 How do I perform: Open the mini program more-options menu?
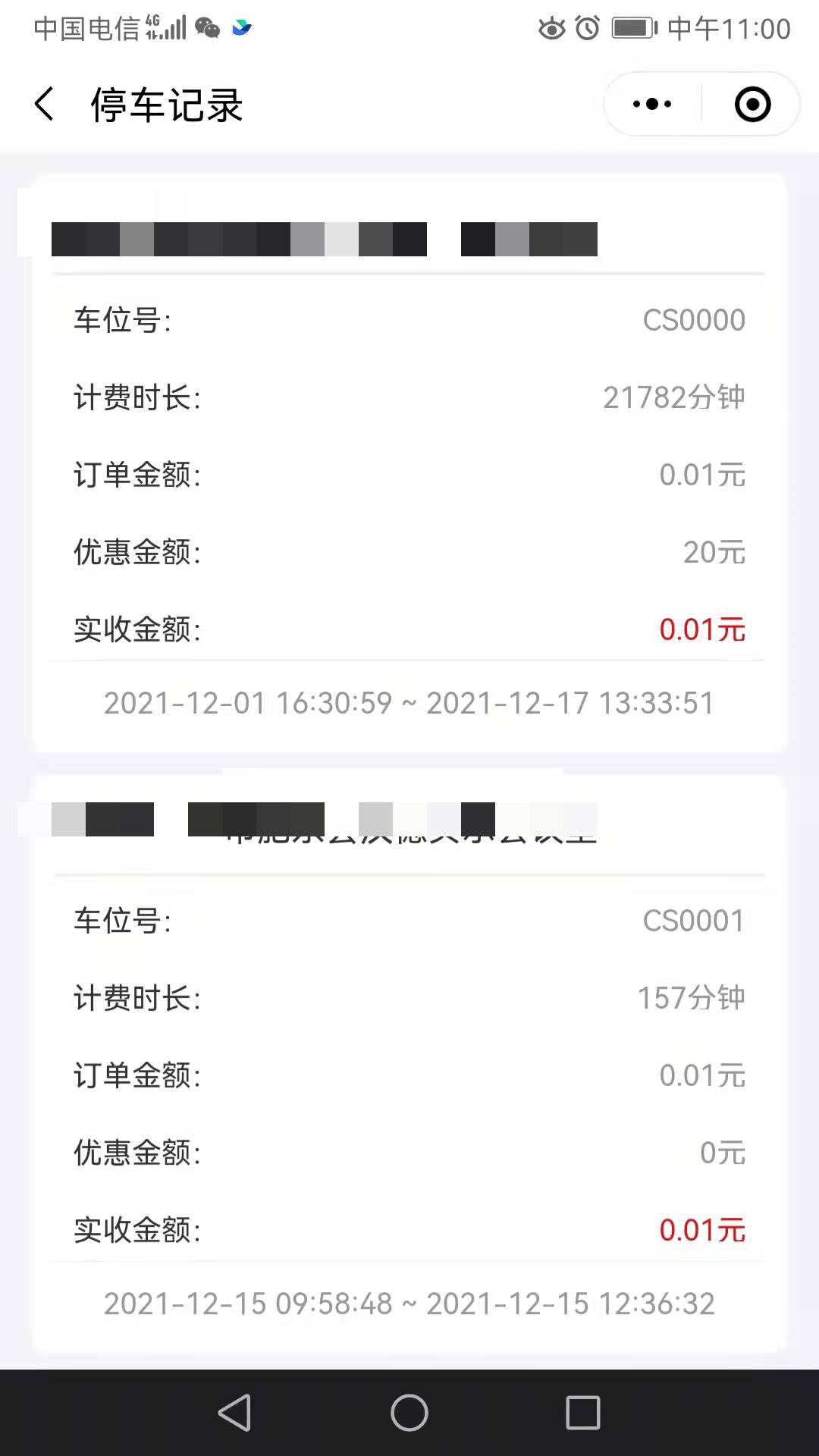pos(652,104)
